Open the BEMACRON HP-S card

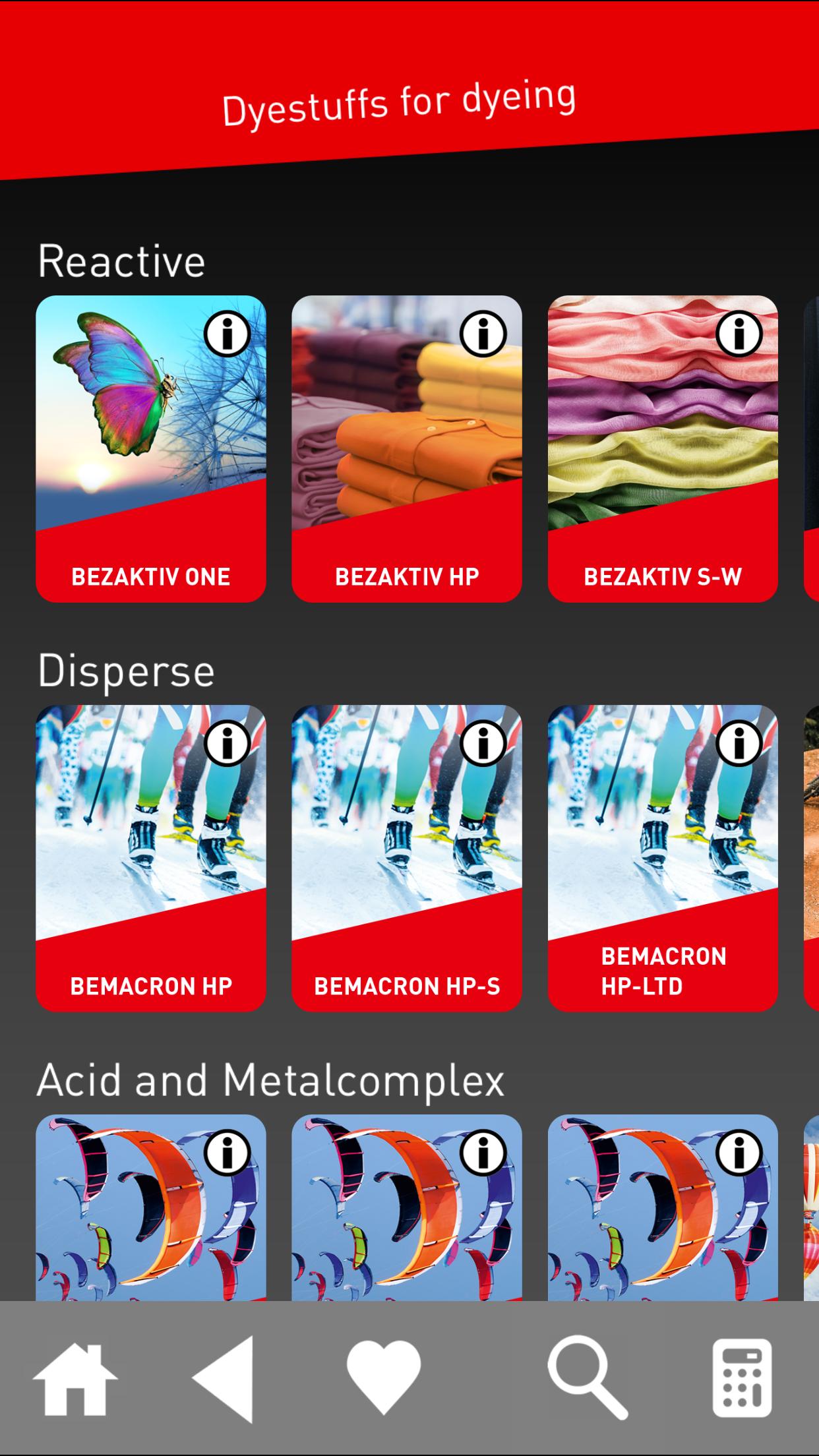click(407, 858)
